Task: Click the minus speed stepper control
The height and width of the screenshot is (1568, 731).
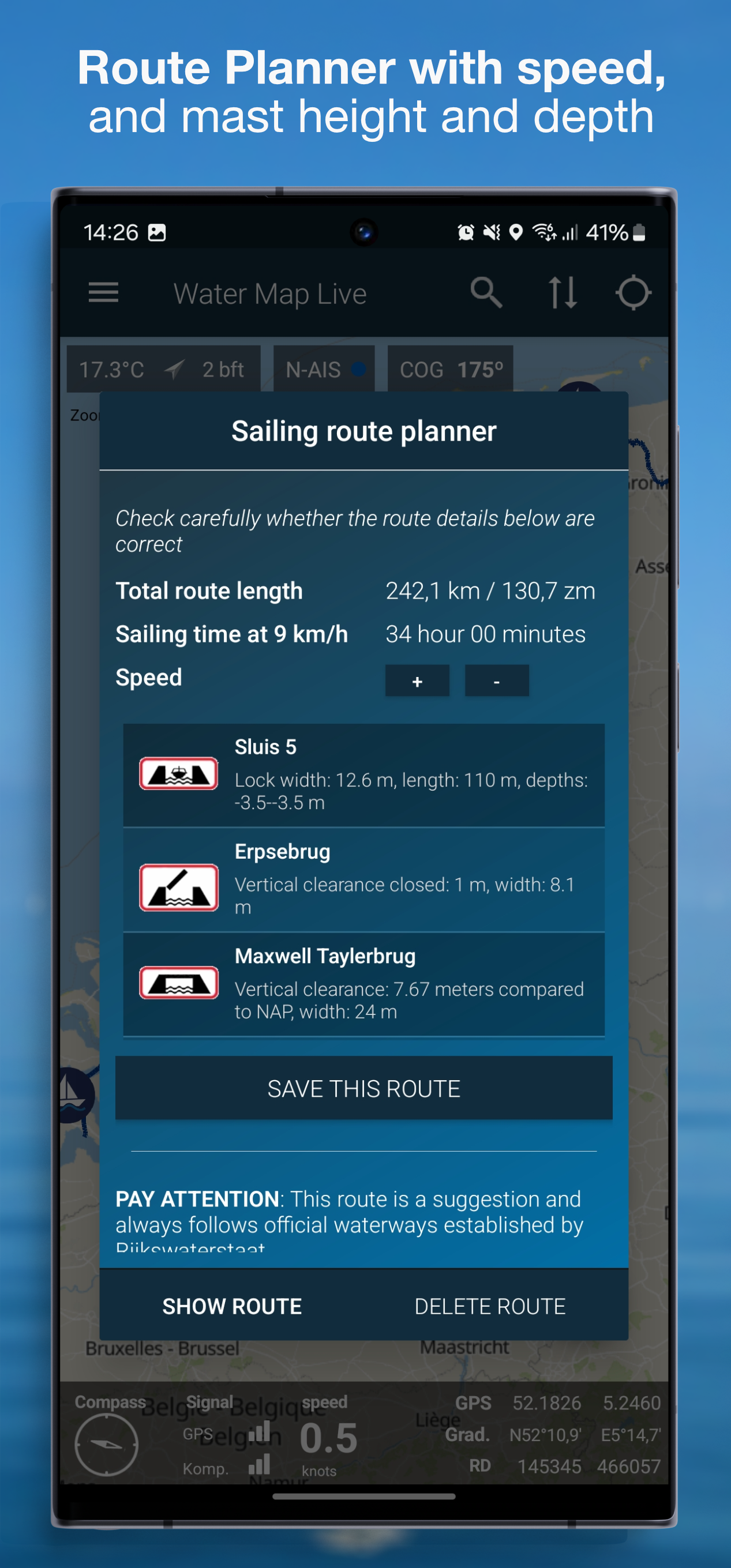Action: (x=497, y=681)
